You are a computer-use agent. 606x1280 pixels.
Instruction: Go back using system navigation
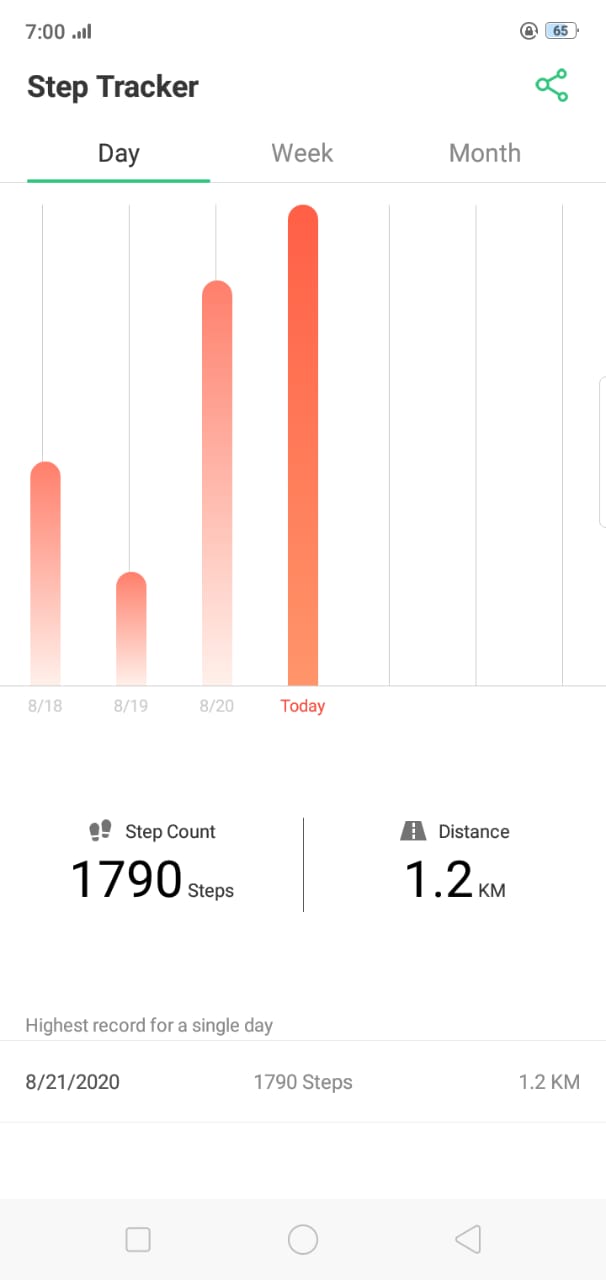[467, 1240]
